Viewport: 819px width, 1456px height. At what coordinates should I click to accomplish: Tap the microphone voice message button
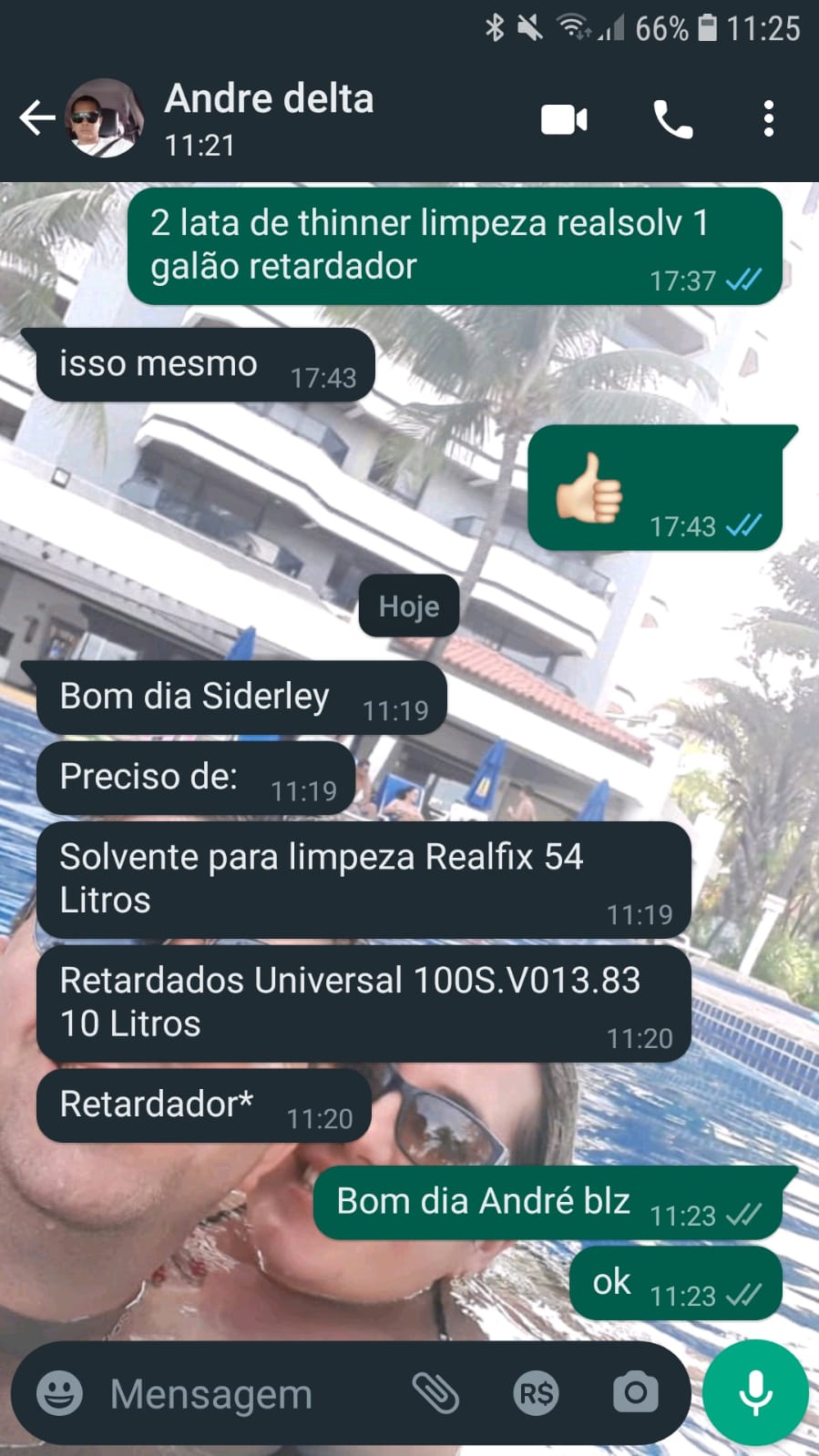click(755, 1393)
